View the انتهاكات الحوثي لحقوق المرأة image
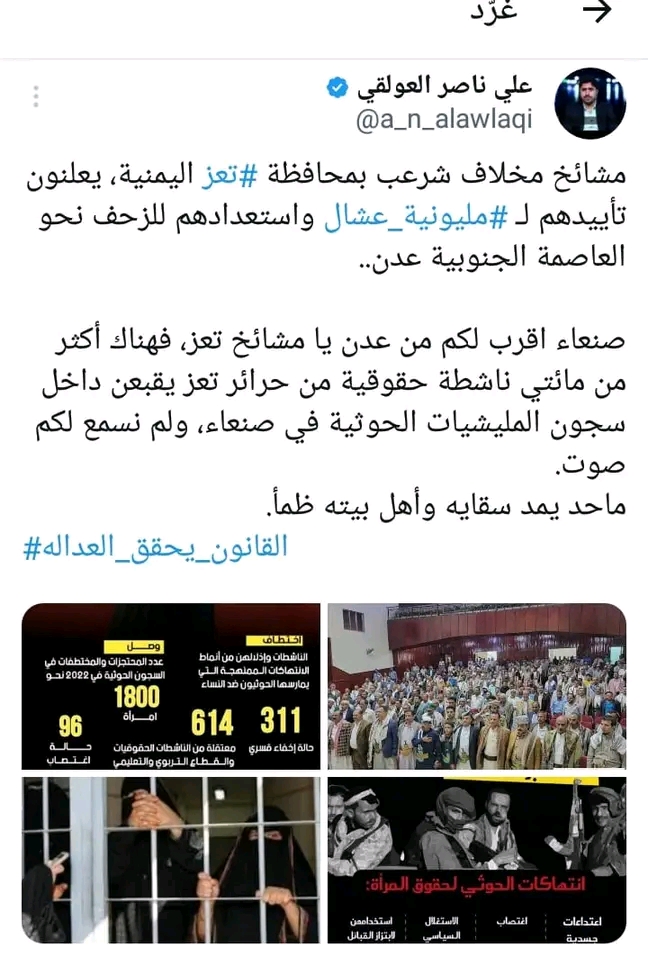This screenshot has height=975, width=648. pyautogui.click(x=477, y=860)
